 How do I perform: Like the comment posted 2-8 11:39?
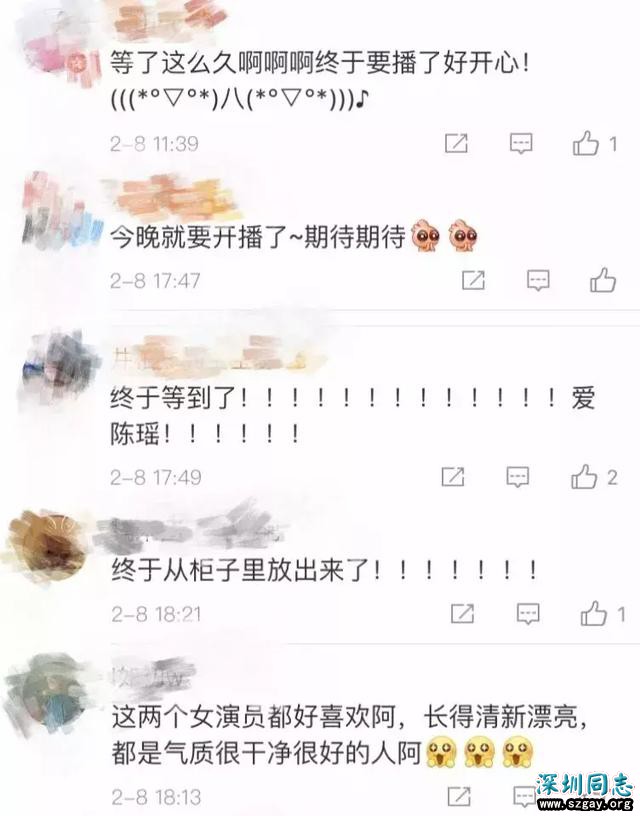pos(586,144)
